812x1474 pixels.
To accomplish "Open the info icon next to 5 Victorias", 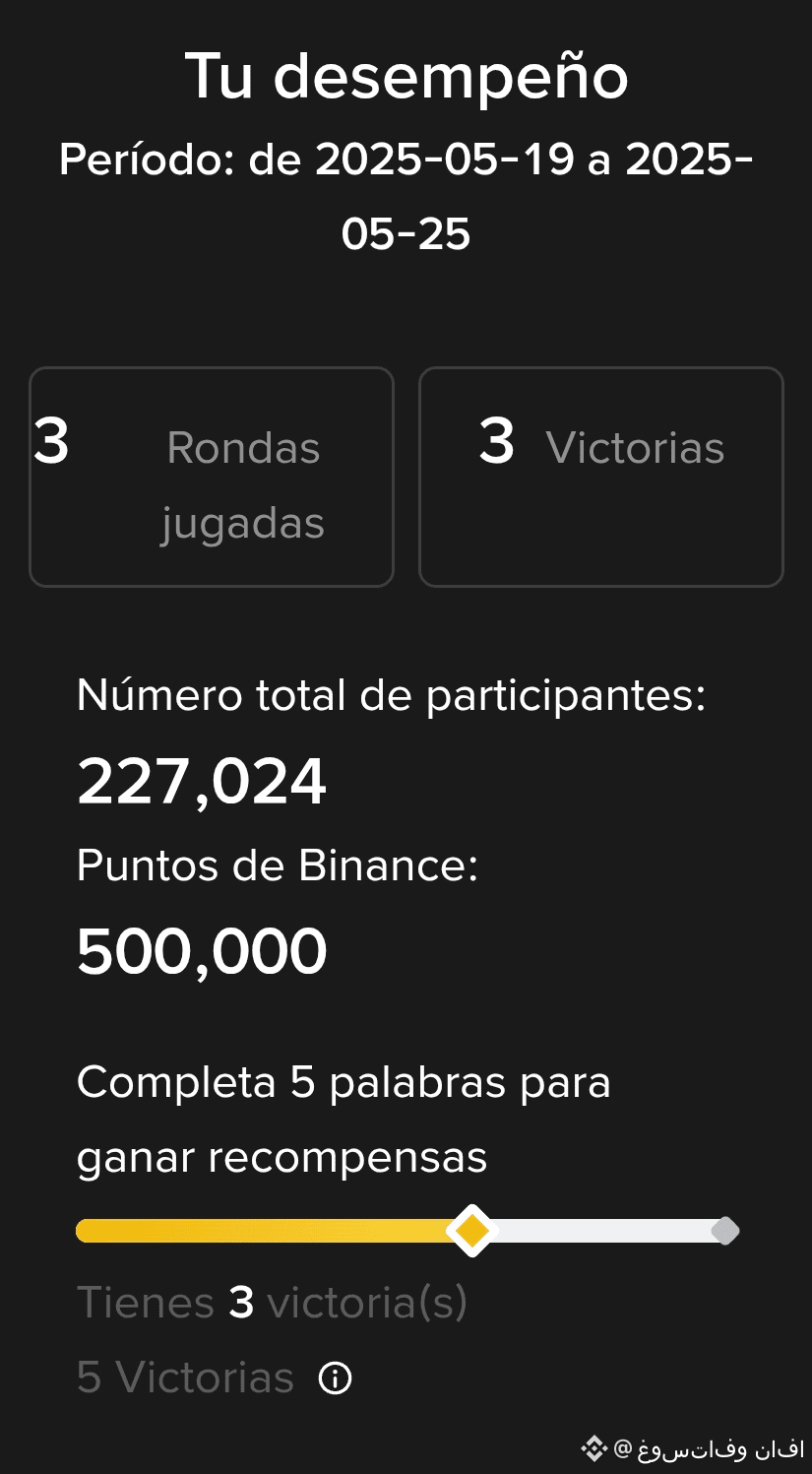I will (x=335, y=1378).
